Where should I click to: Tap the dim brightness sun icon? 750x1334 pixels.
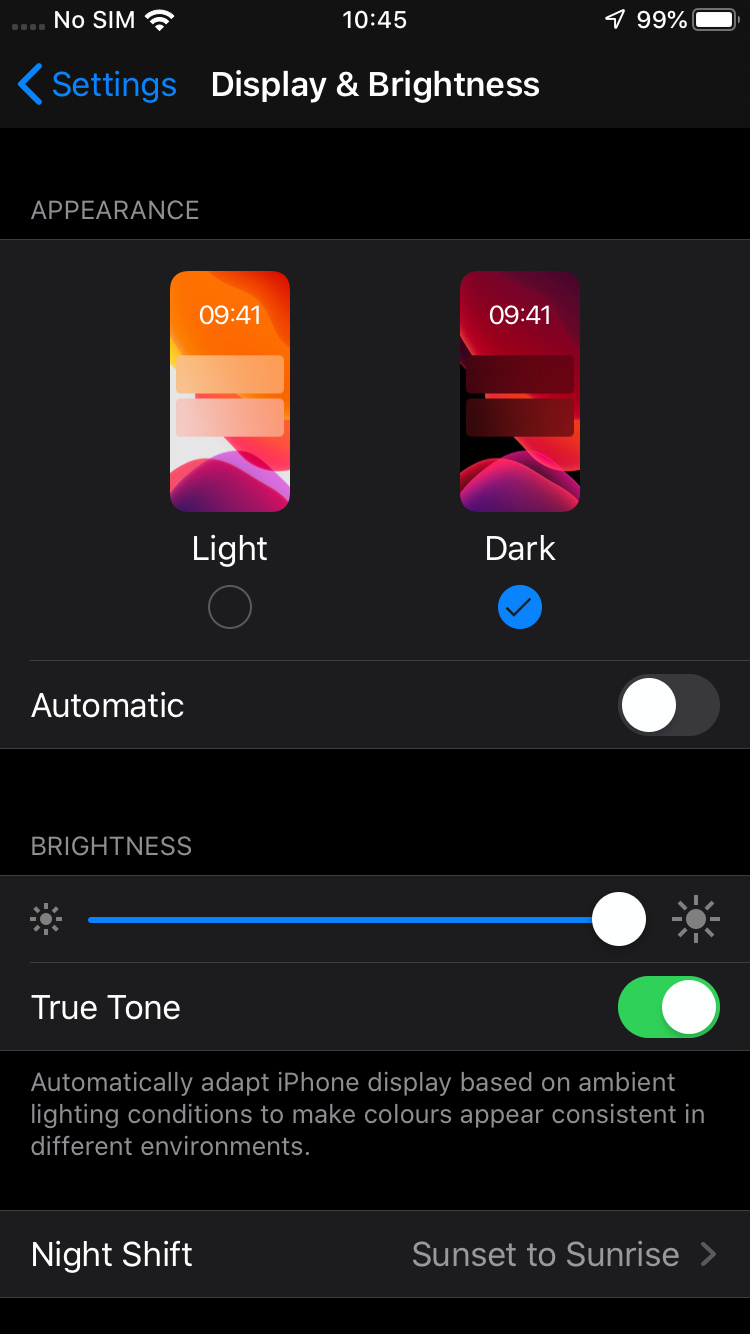[x=46, y=918]
